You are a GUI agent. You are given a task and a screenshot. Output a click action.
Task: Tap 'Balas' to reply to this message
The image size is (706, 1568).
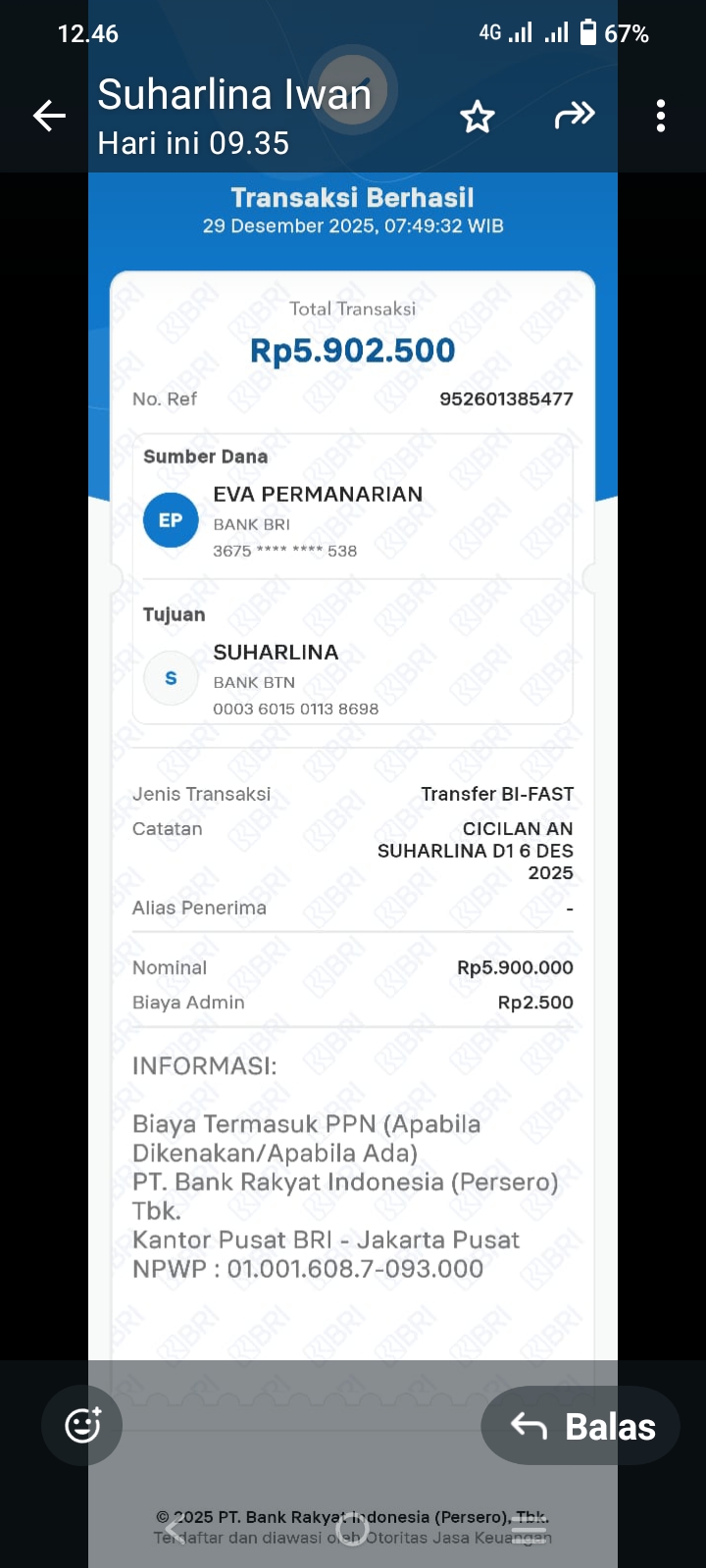coord(580,1425)
